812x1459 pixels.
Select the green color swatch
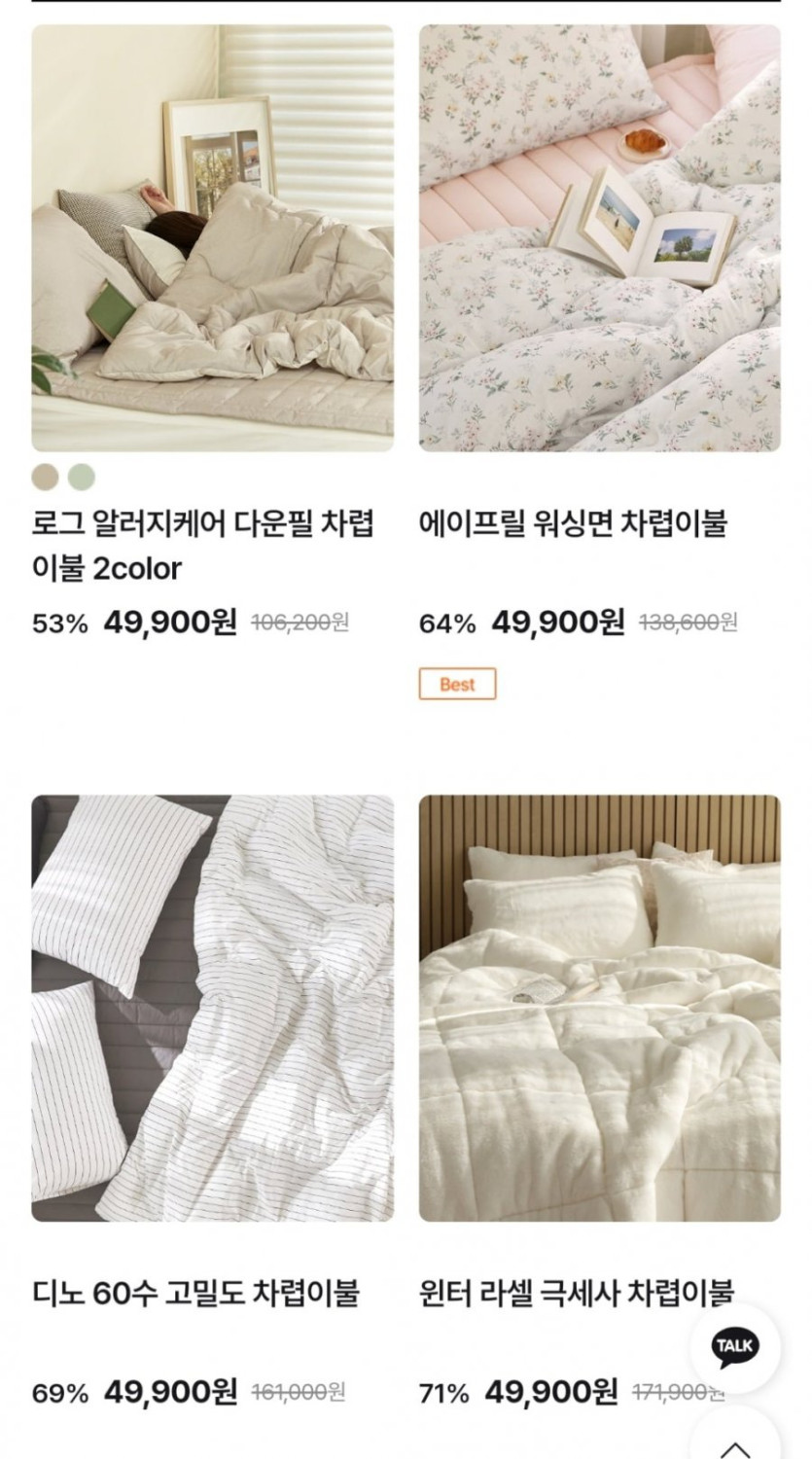(82, 477)
